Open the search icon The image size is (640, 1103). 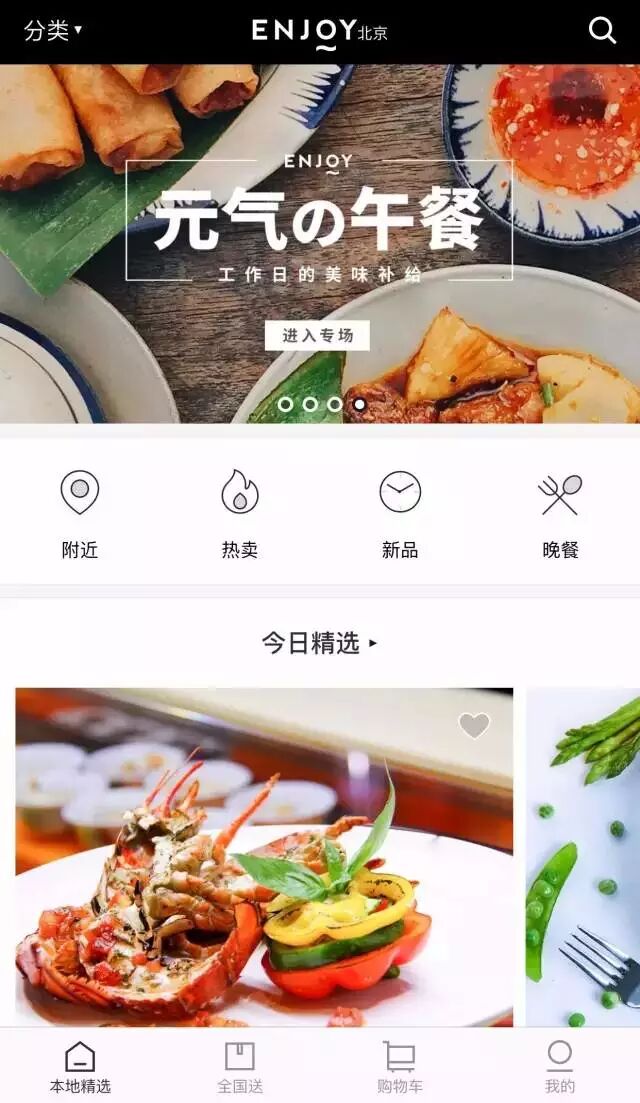pos(602,31)
